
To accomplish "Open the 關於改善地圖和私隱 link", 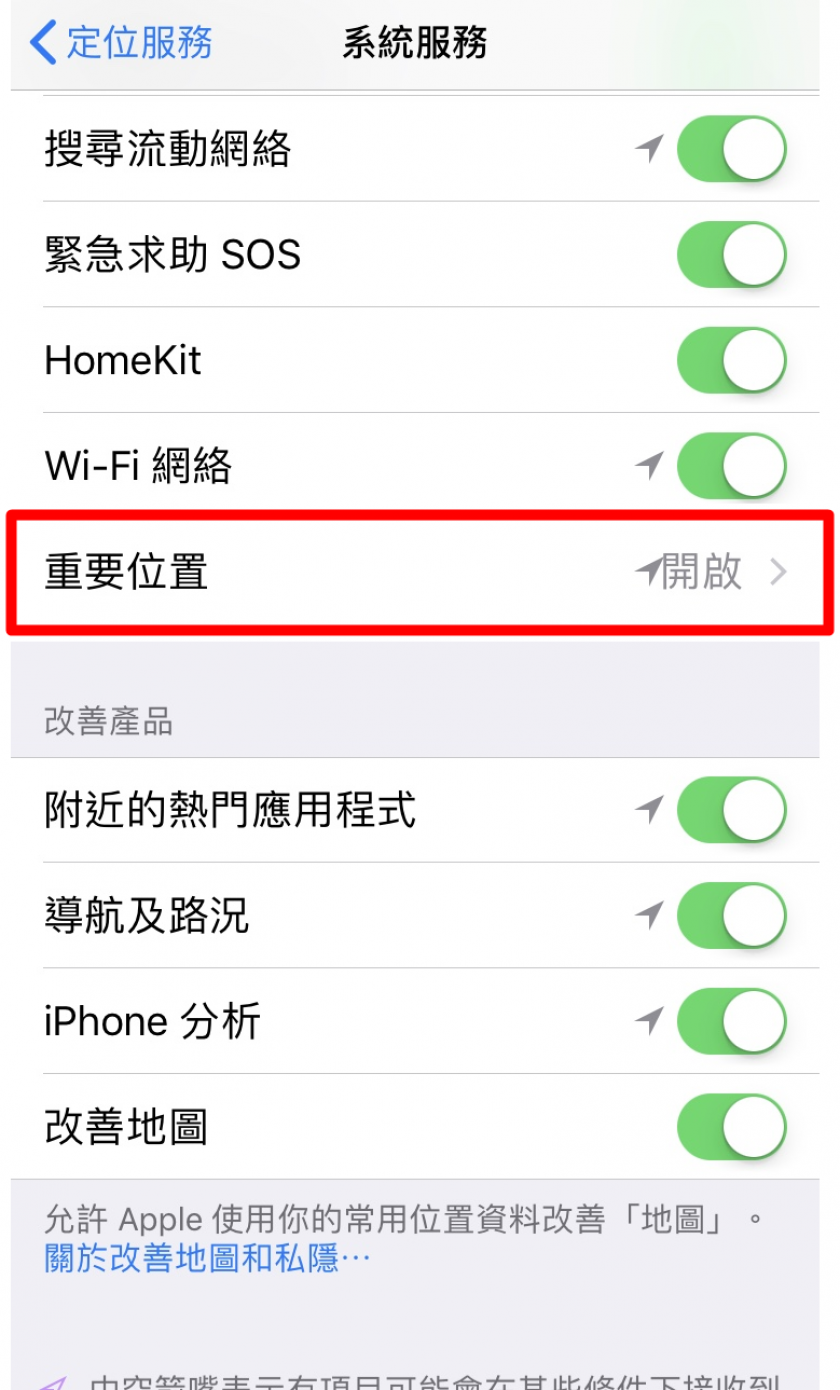I will (208, 1258).
